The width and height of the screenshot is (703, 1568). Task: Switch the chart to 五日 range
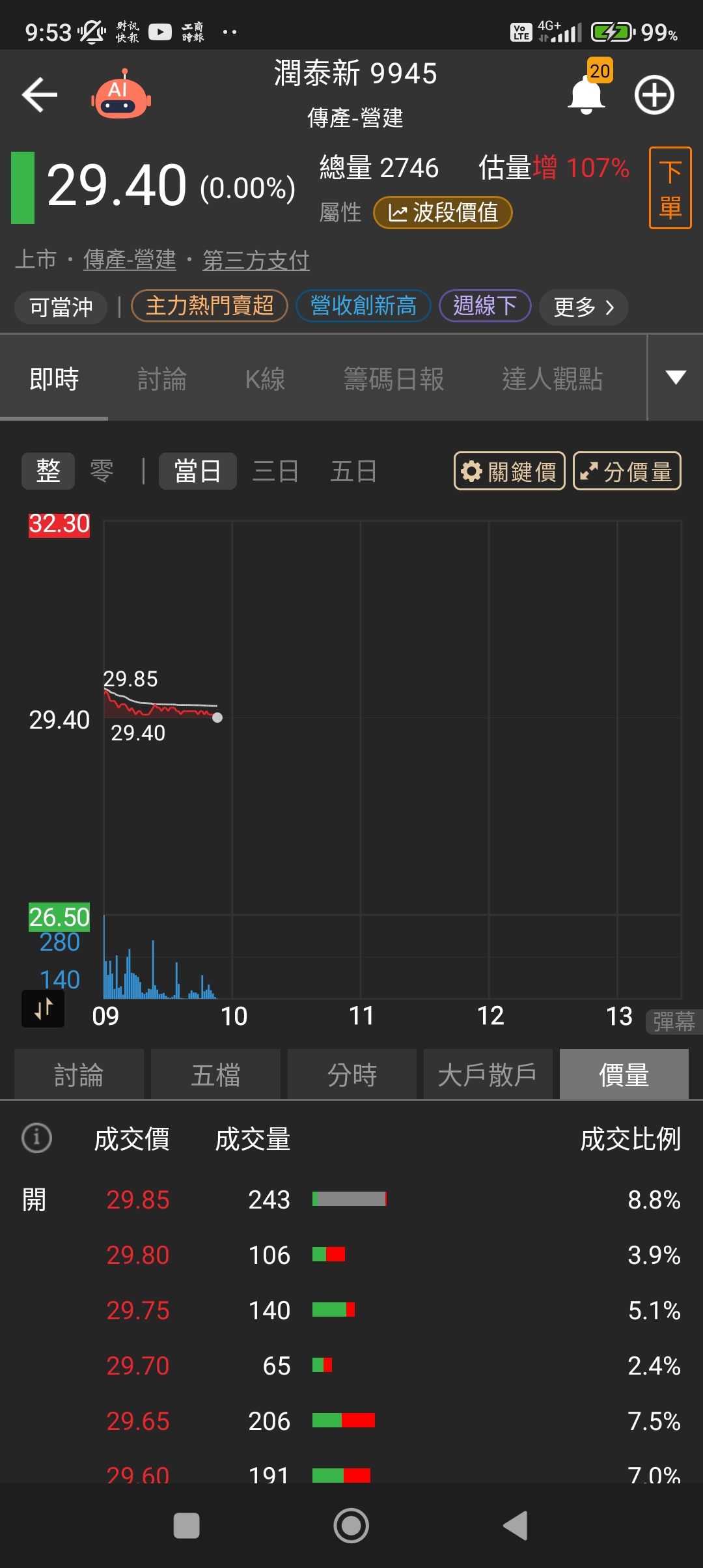353,471
